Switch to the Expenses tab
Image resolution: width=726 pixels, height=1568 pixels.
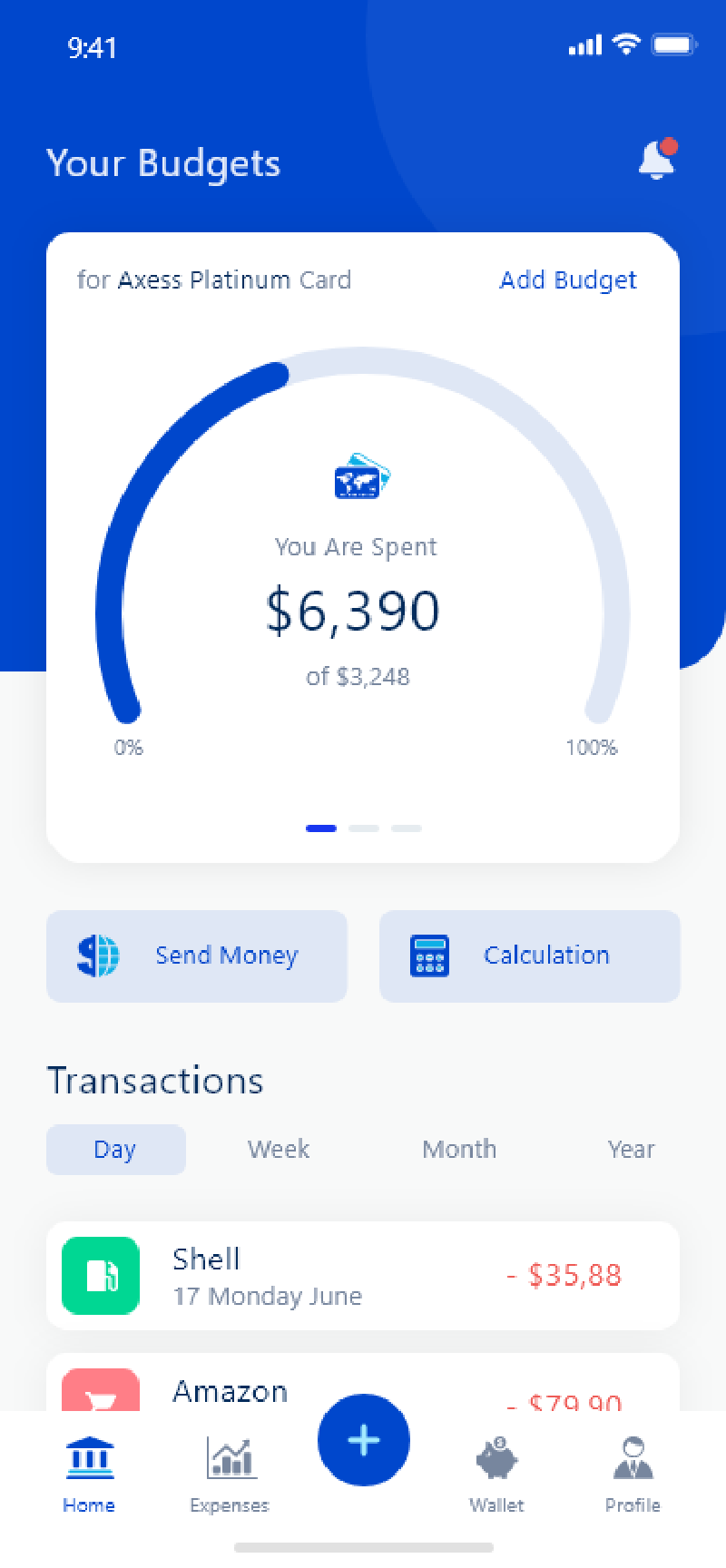pyautogui.click(x=230, y=1475)
